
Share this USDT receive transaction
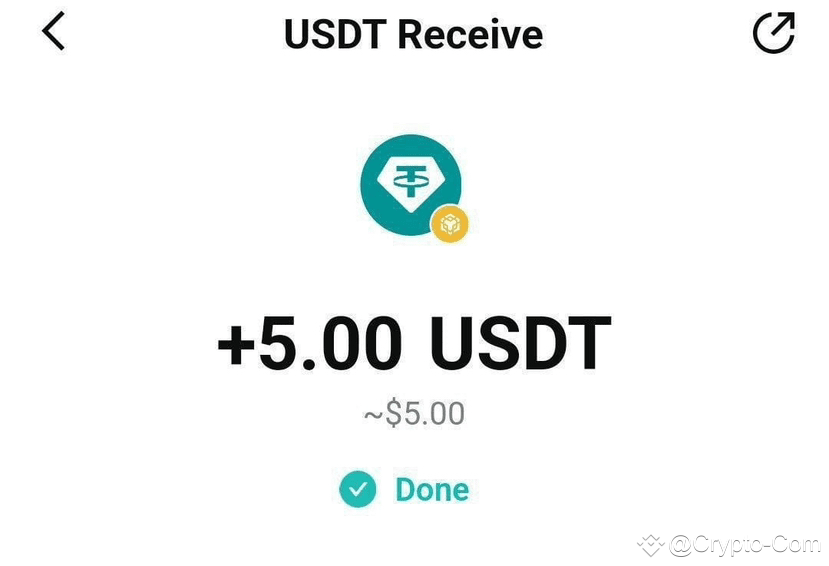coord(772,32)
